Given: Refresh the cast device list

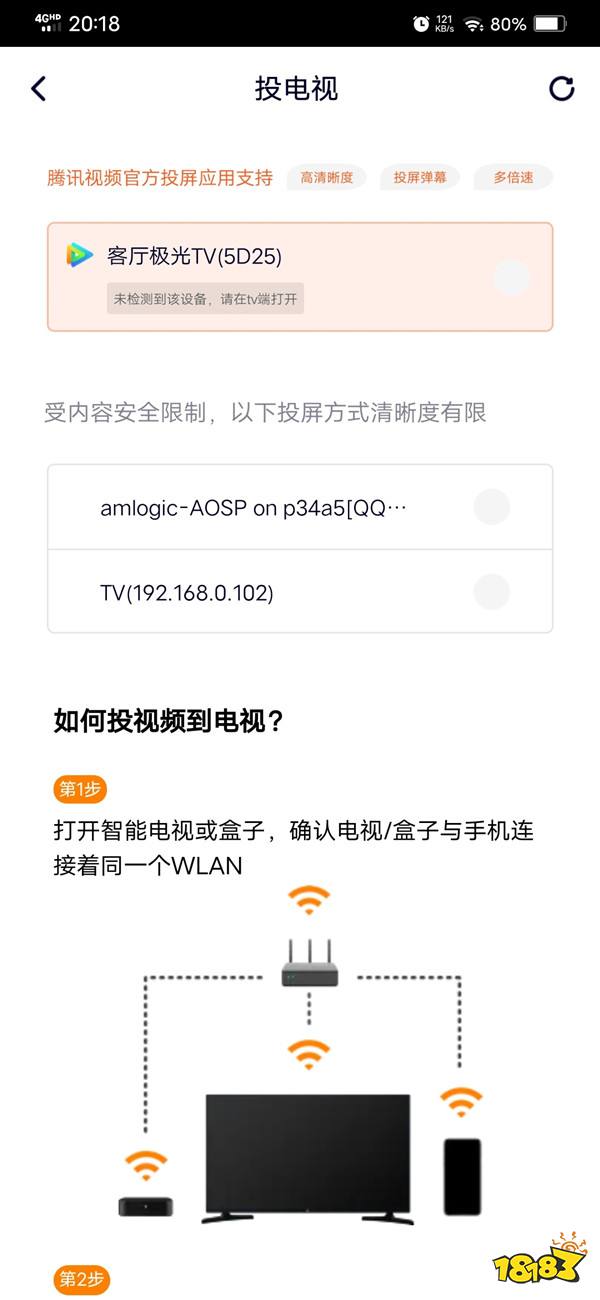Looking at the screenshot, I should (562, 89).
